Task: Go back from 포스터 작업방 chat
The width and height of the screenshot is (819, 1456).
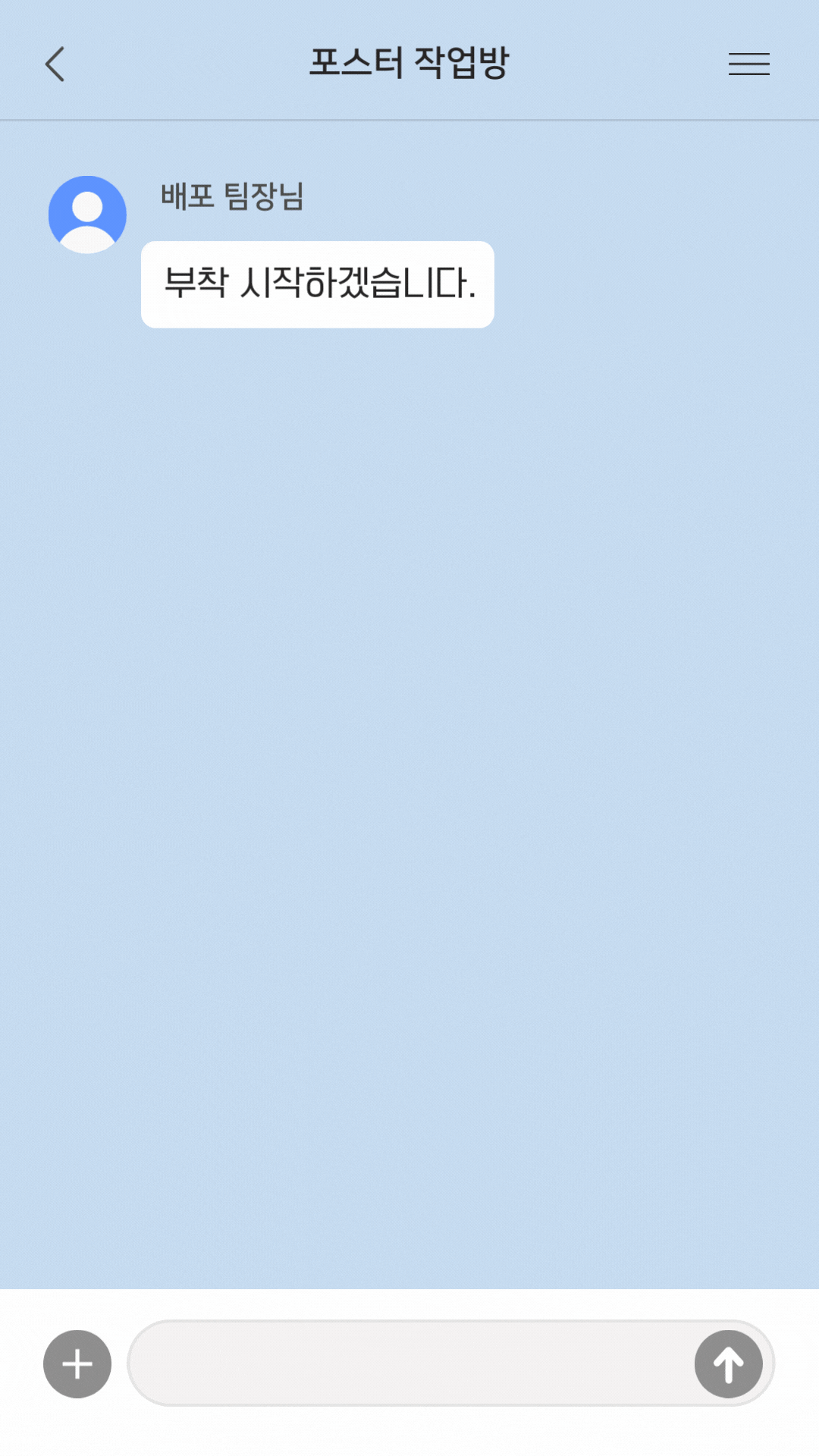Action: coord(55,64)
